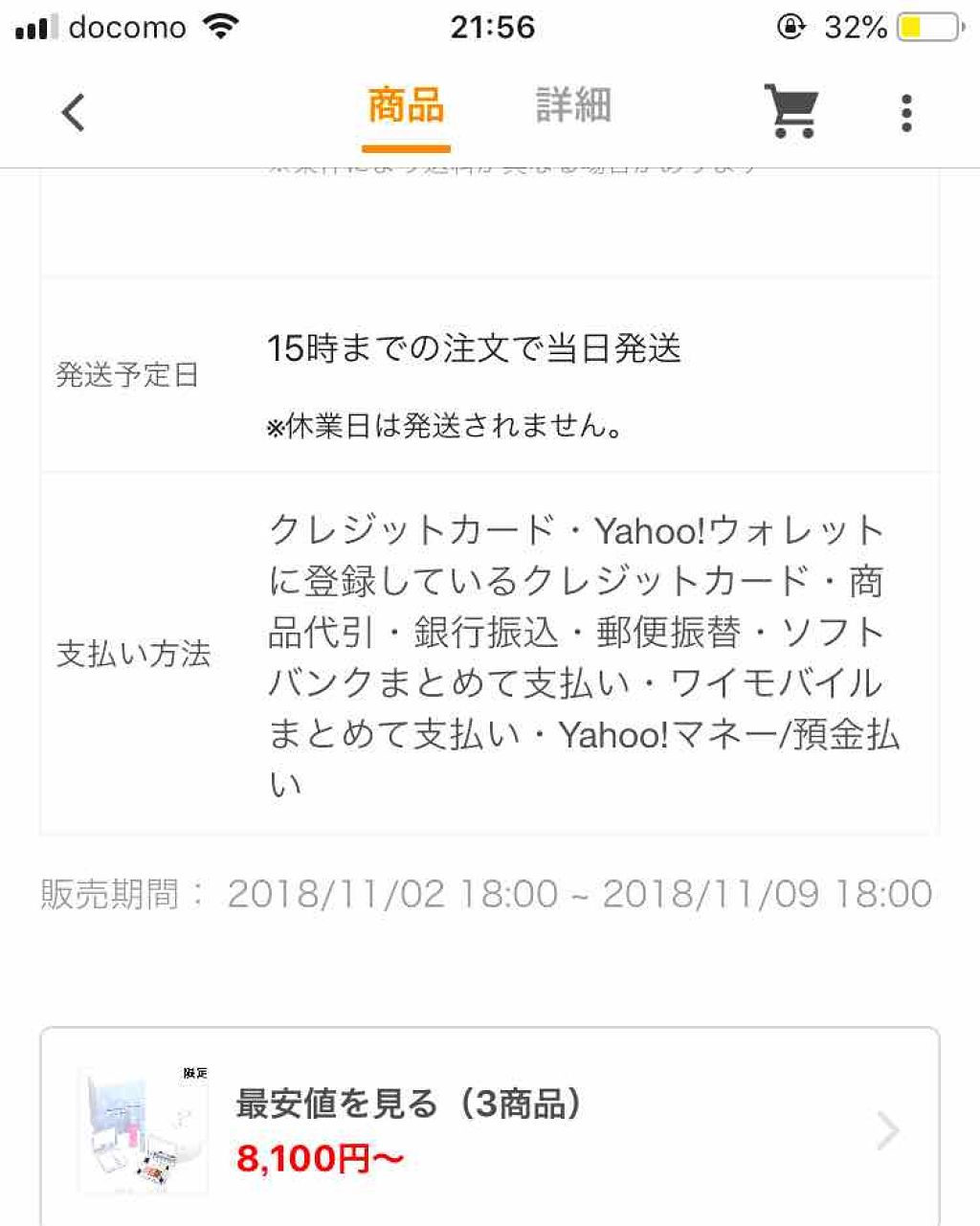Tap the red 8,100円～ price link

coord(319,1155)
